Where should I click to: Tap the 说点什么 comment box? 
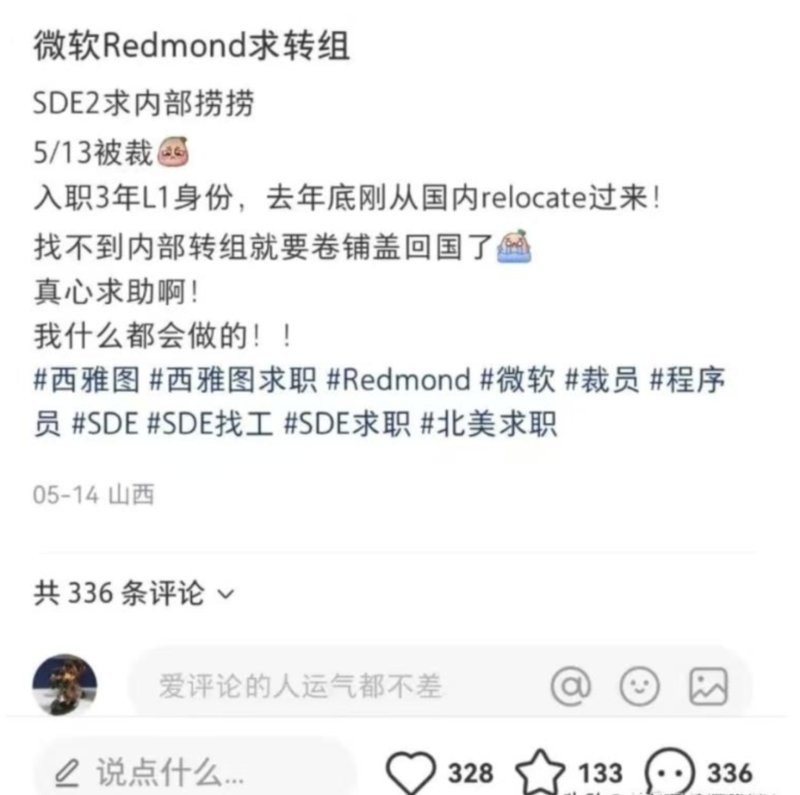(180, 772)
